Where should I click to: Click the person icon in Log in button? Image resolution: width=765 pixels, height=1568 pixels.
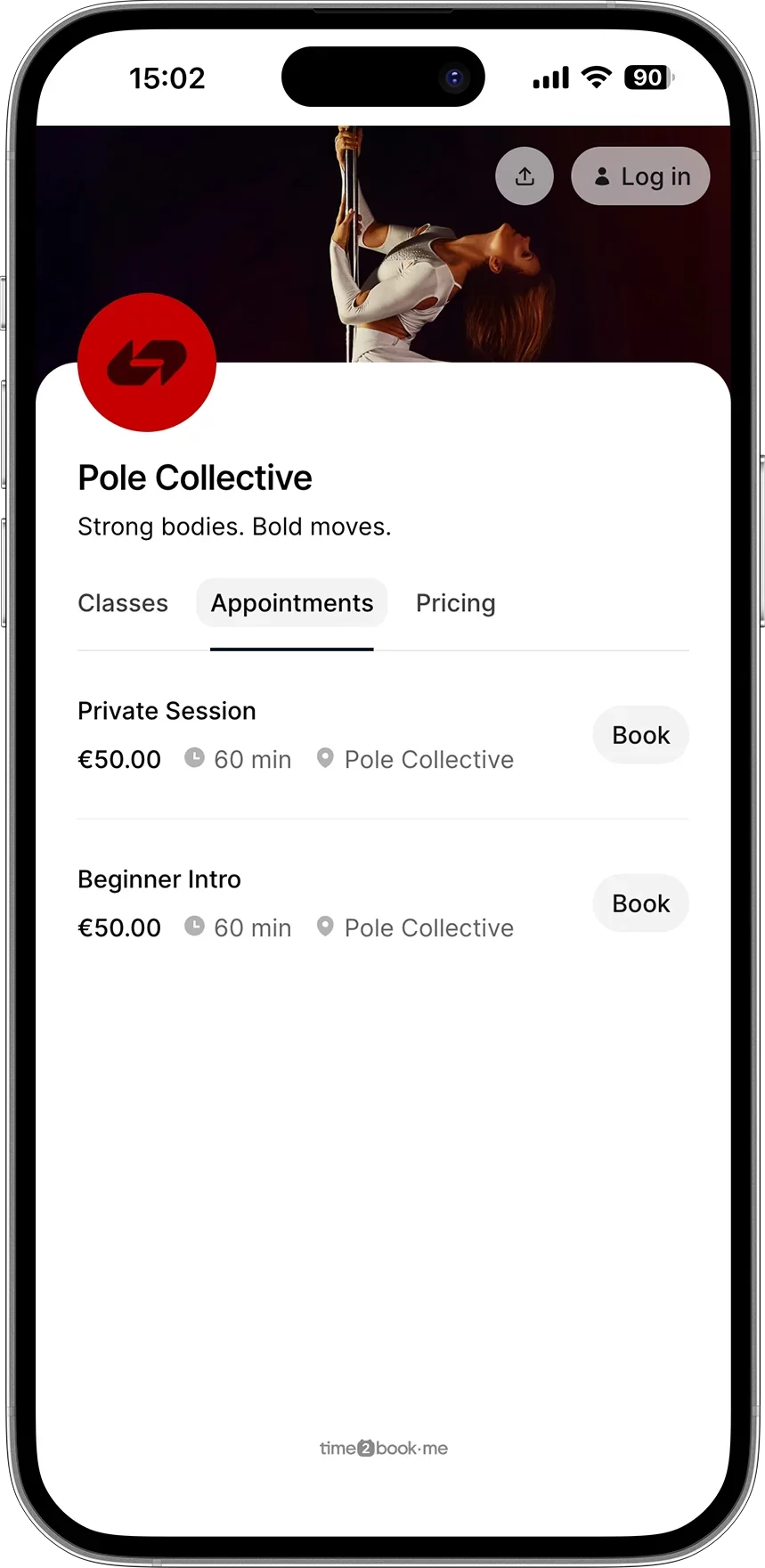pyautogui.click(x=602, y=176)
